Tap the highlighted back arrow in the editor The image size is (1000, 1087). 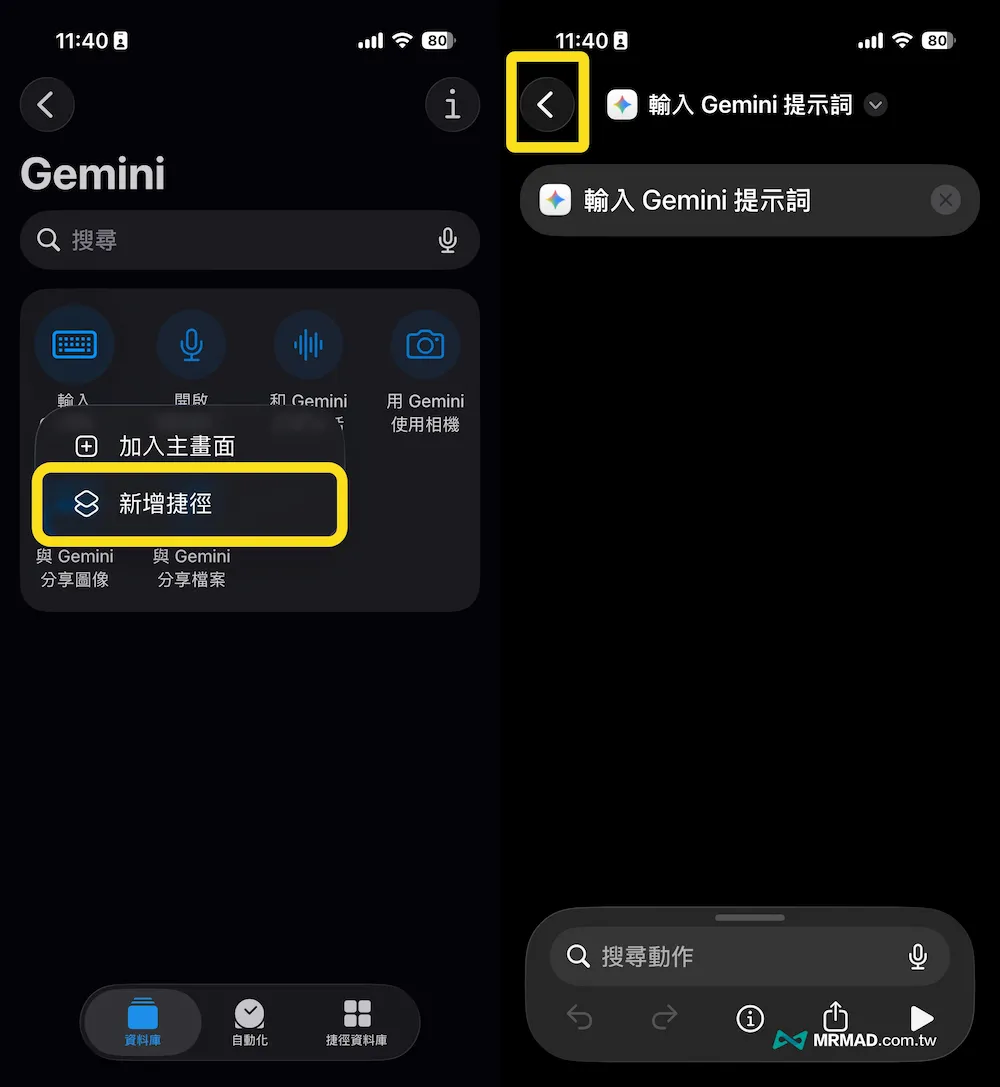click(548, 104)
